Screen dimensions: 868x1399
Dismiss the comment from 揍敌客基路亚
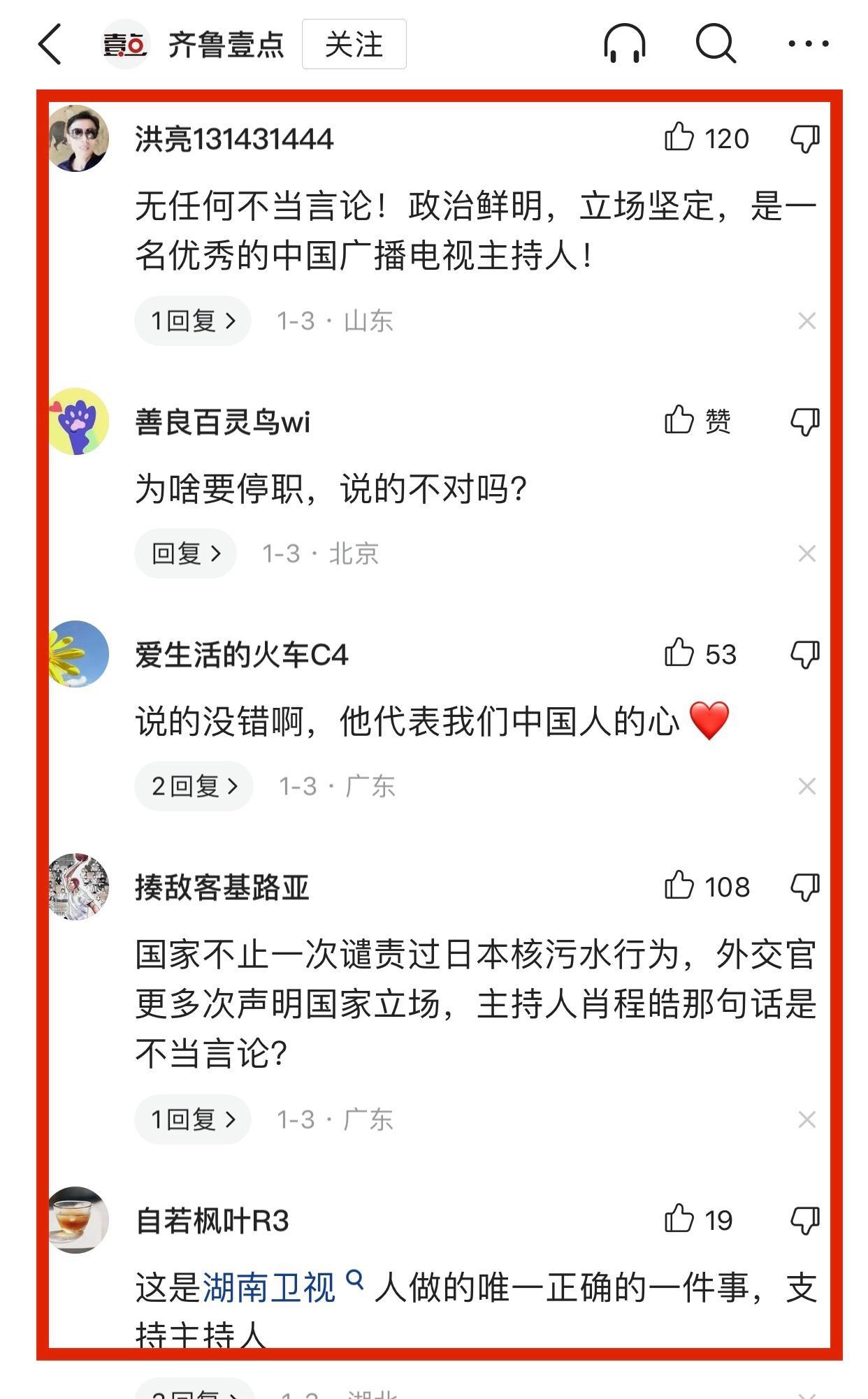click(x=807, y=1120)
